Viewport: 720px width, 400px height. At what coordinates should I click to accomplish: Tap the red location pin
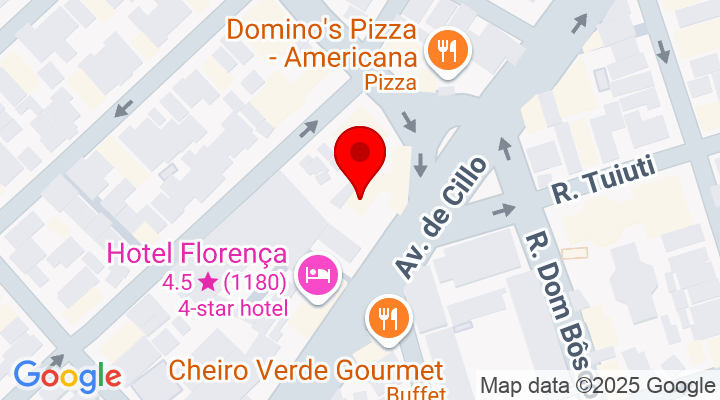click(360, 156)
